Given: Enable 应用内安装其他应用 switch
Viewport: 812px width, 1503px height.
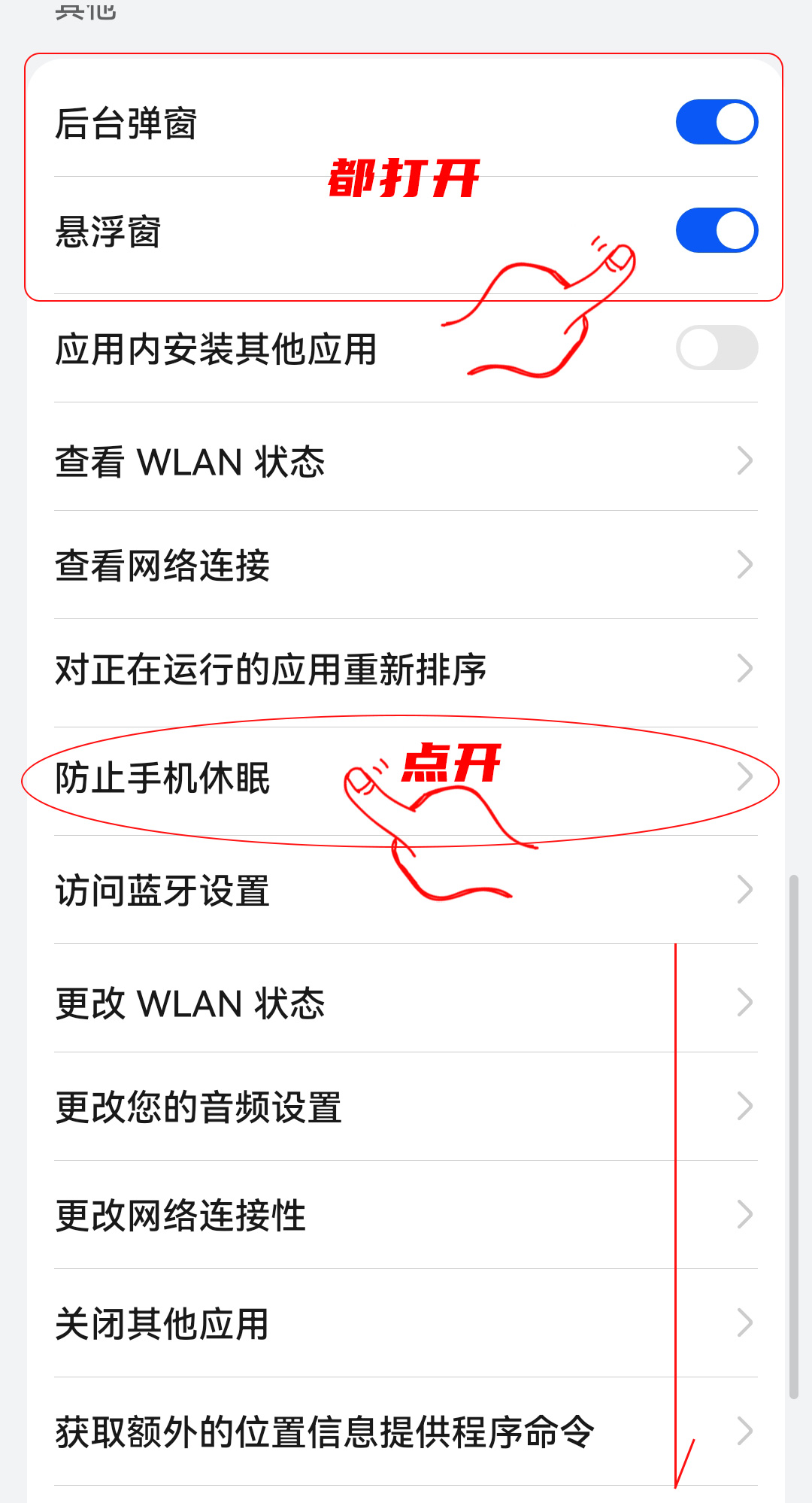Looking at the screenshot, I should (716, 348).
